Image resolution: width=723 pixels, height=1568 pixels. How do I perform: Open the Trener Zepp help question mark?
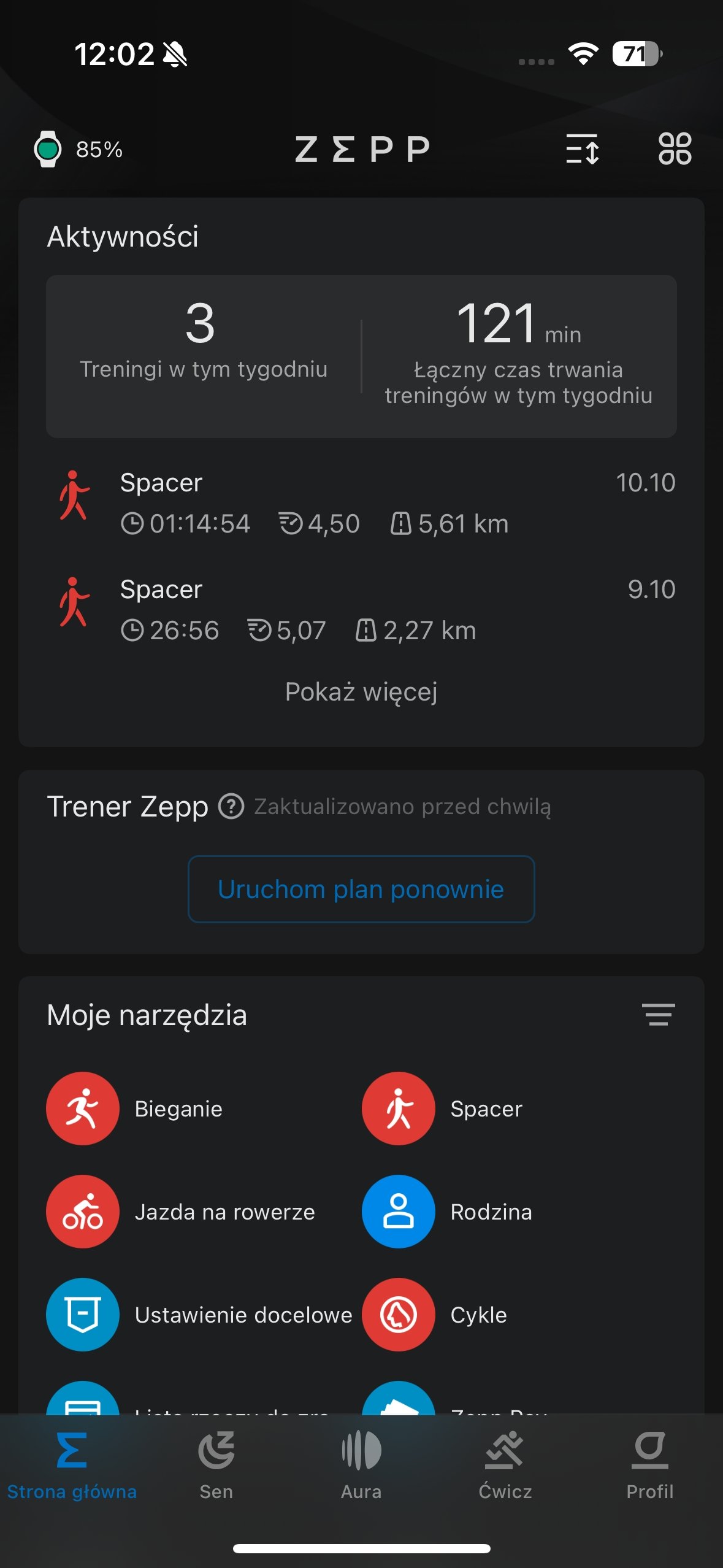pyautogui.click(x=232, y=806)
